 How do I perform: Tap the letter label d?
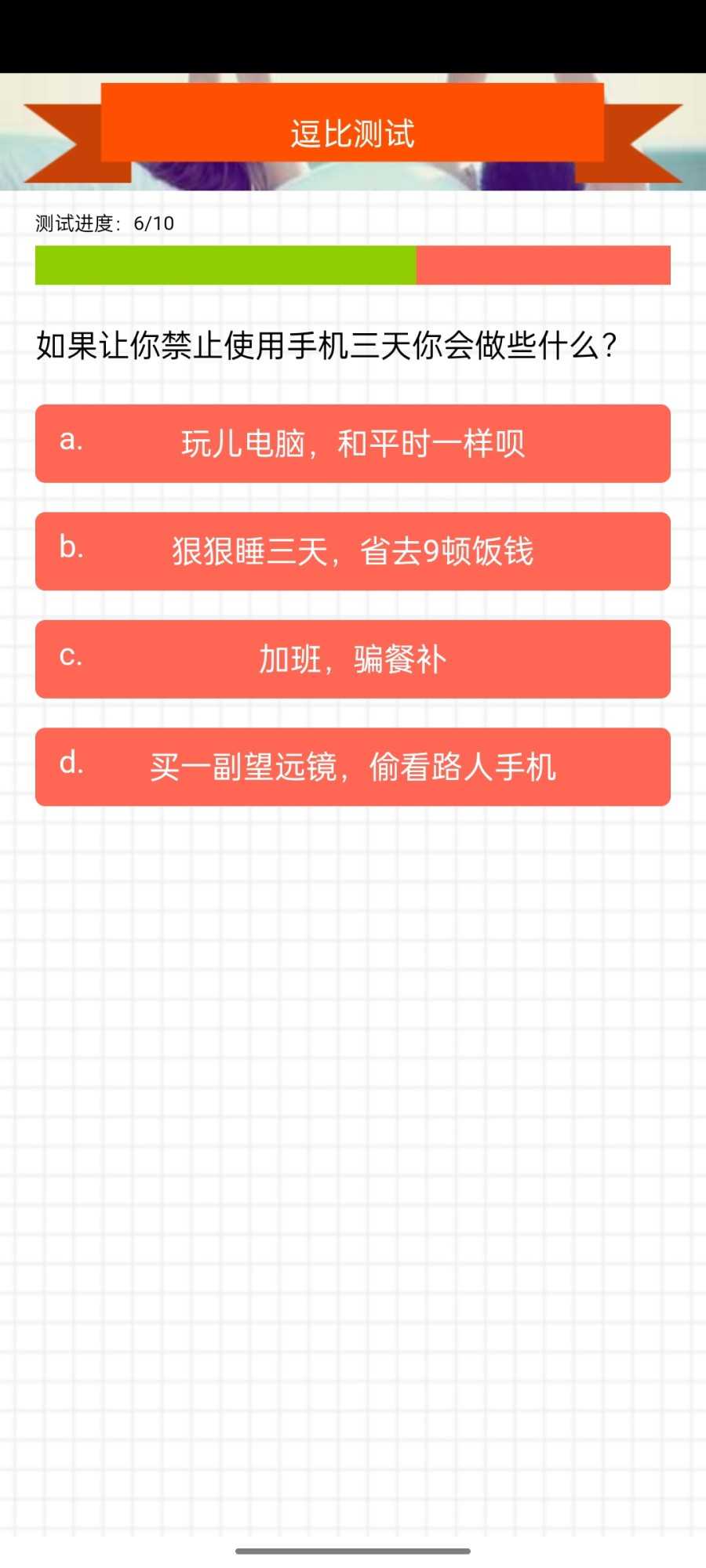coord(71,763)
